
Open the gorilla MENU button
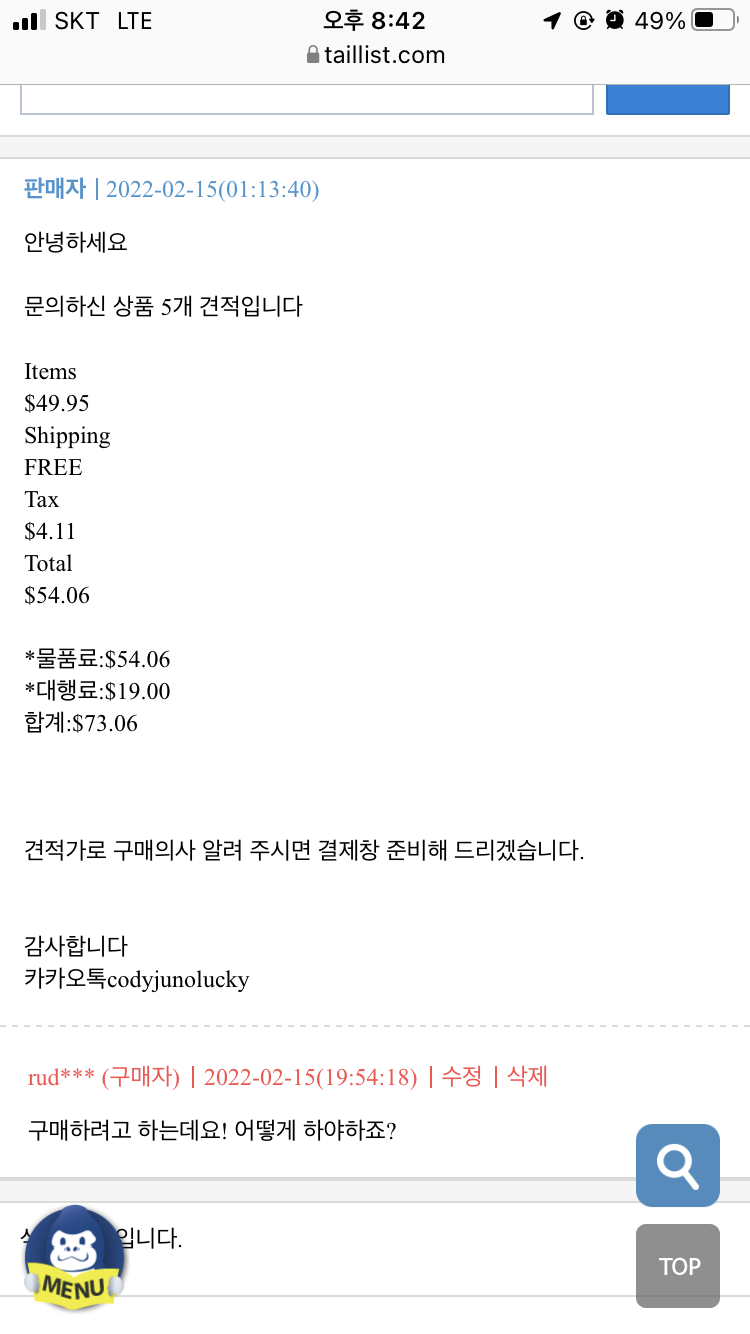click(x=73, y=1259)
